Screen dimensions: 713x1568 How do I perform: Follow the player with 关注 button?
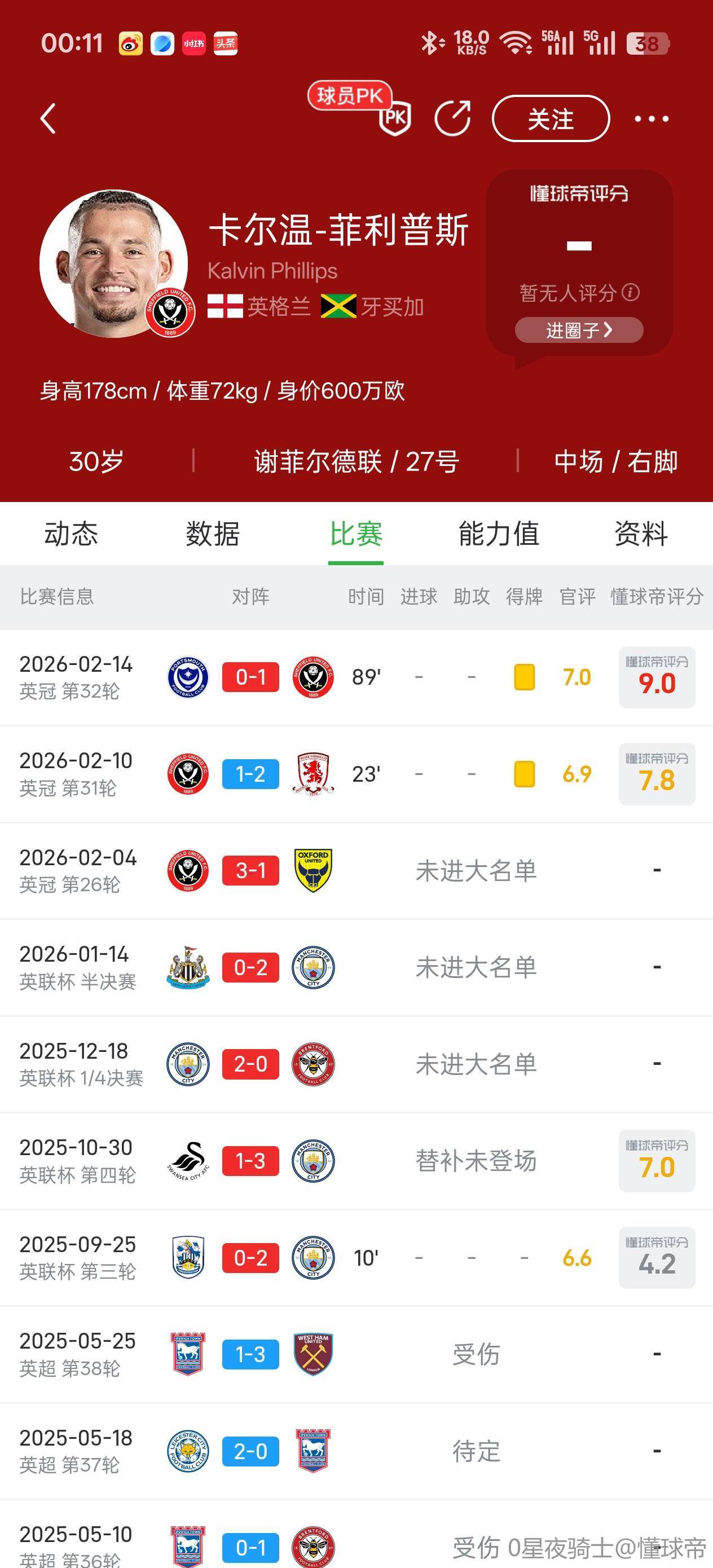pos(551,118)
